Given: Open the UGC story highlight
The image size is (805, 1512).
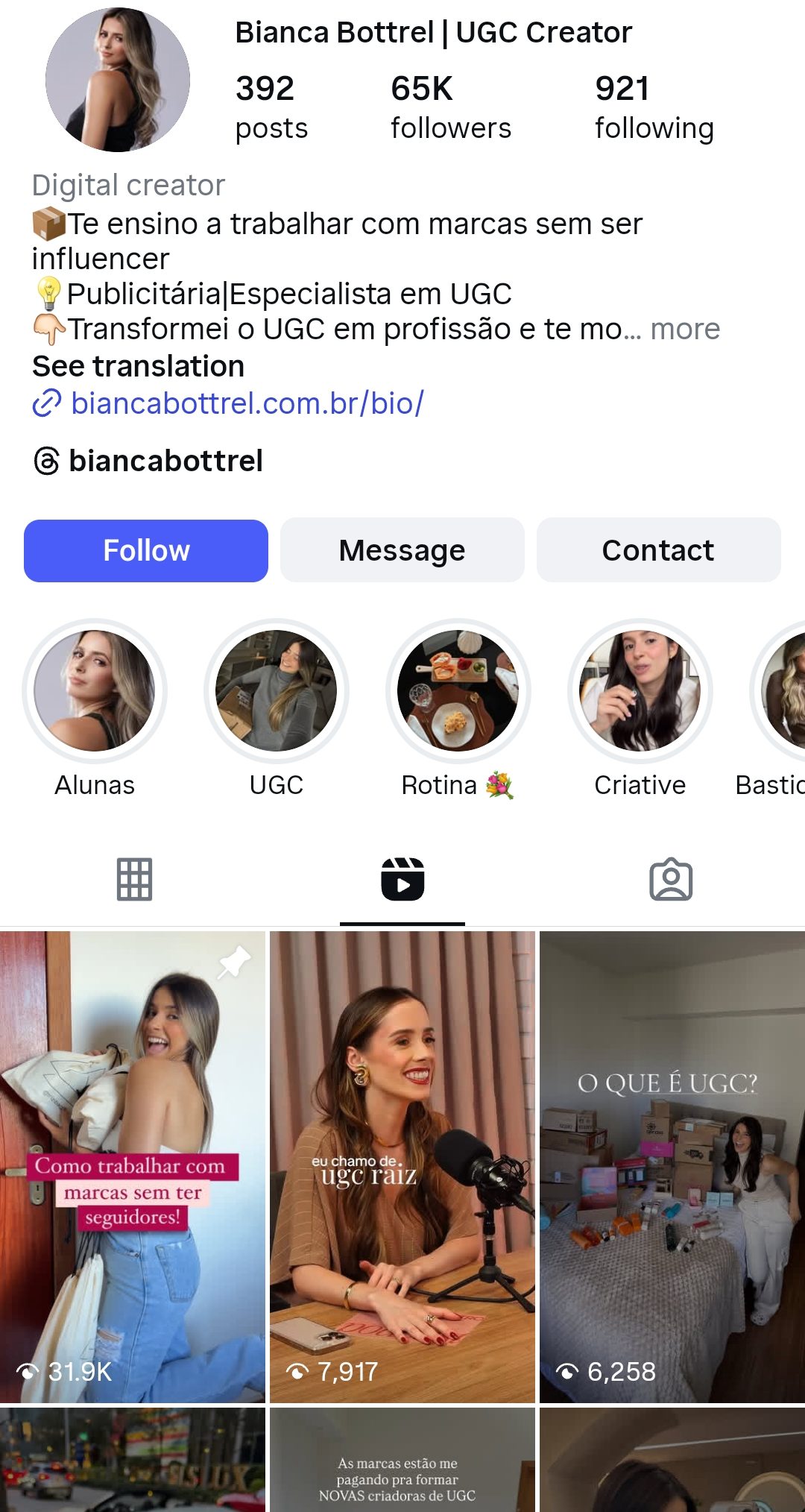Looking at the screenshot, I should click(x=277, y=691).
